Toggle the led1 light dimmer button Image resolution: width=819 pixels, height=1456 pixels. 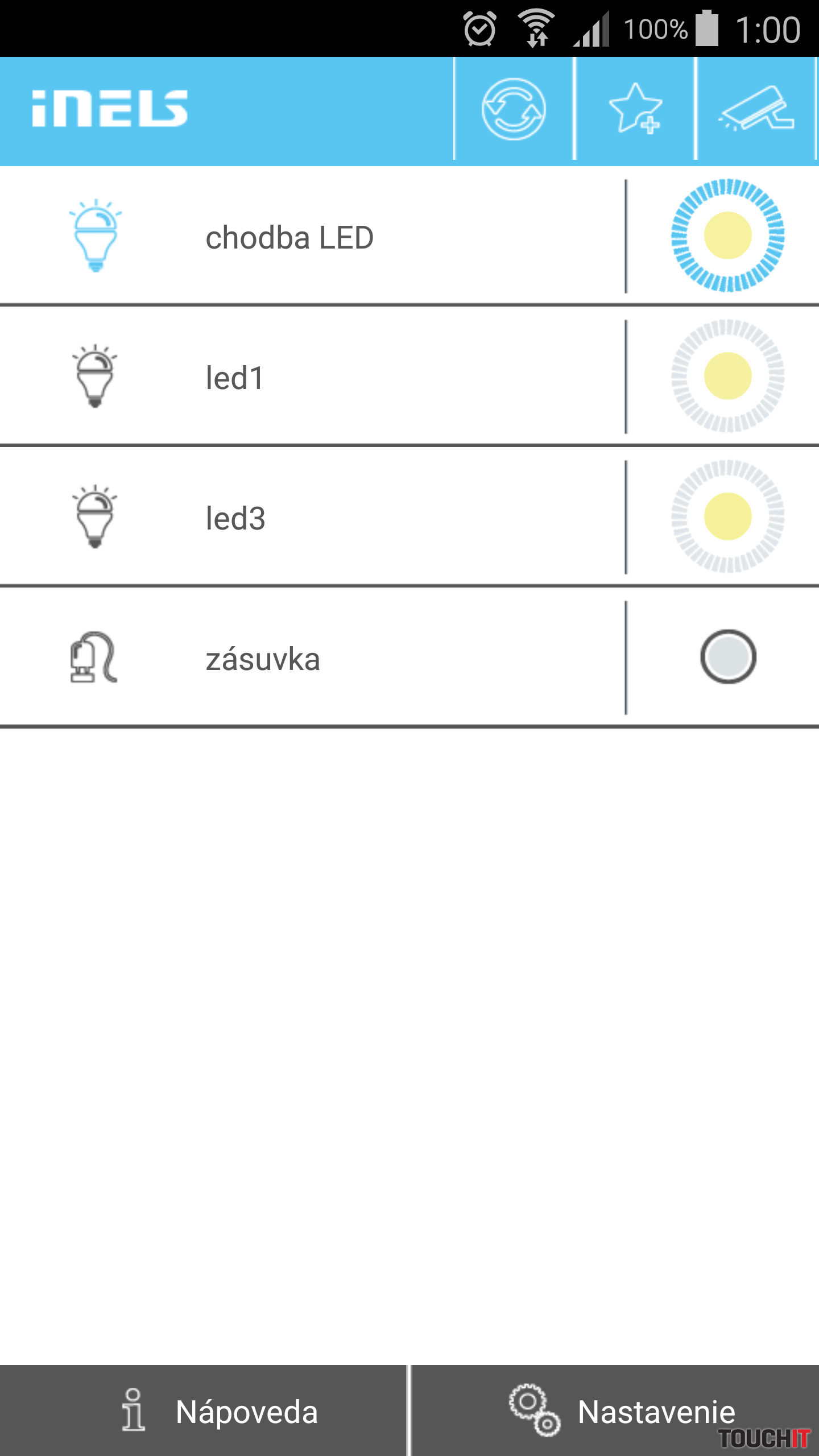pos(727,376)
